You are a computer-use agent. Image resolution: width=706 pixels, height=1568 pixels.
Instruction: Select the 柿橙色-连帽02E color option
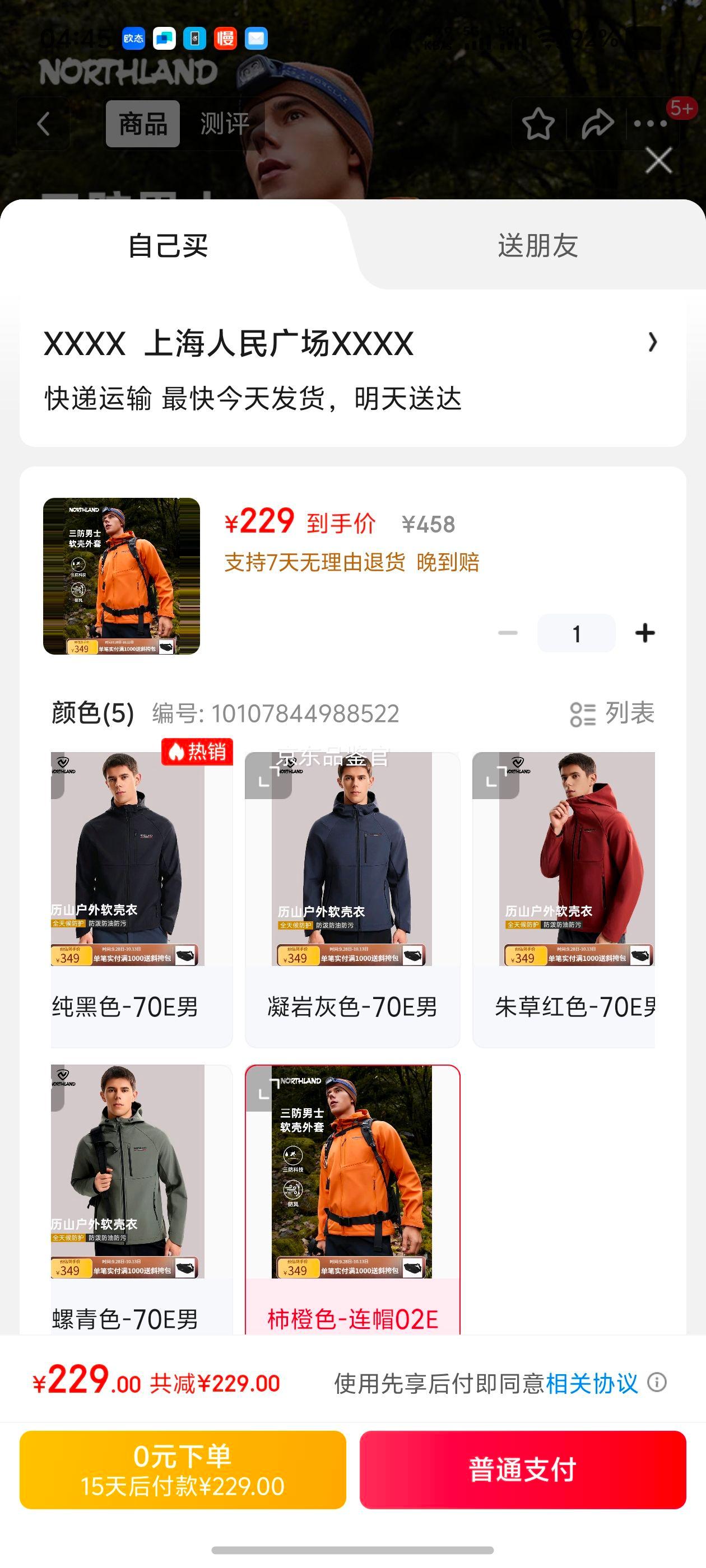(352, 1199)
